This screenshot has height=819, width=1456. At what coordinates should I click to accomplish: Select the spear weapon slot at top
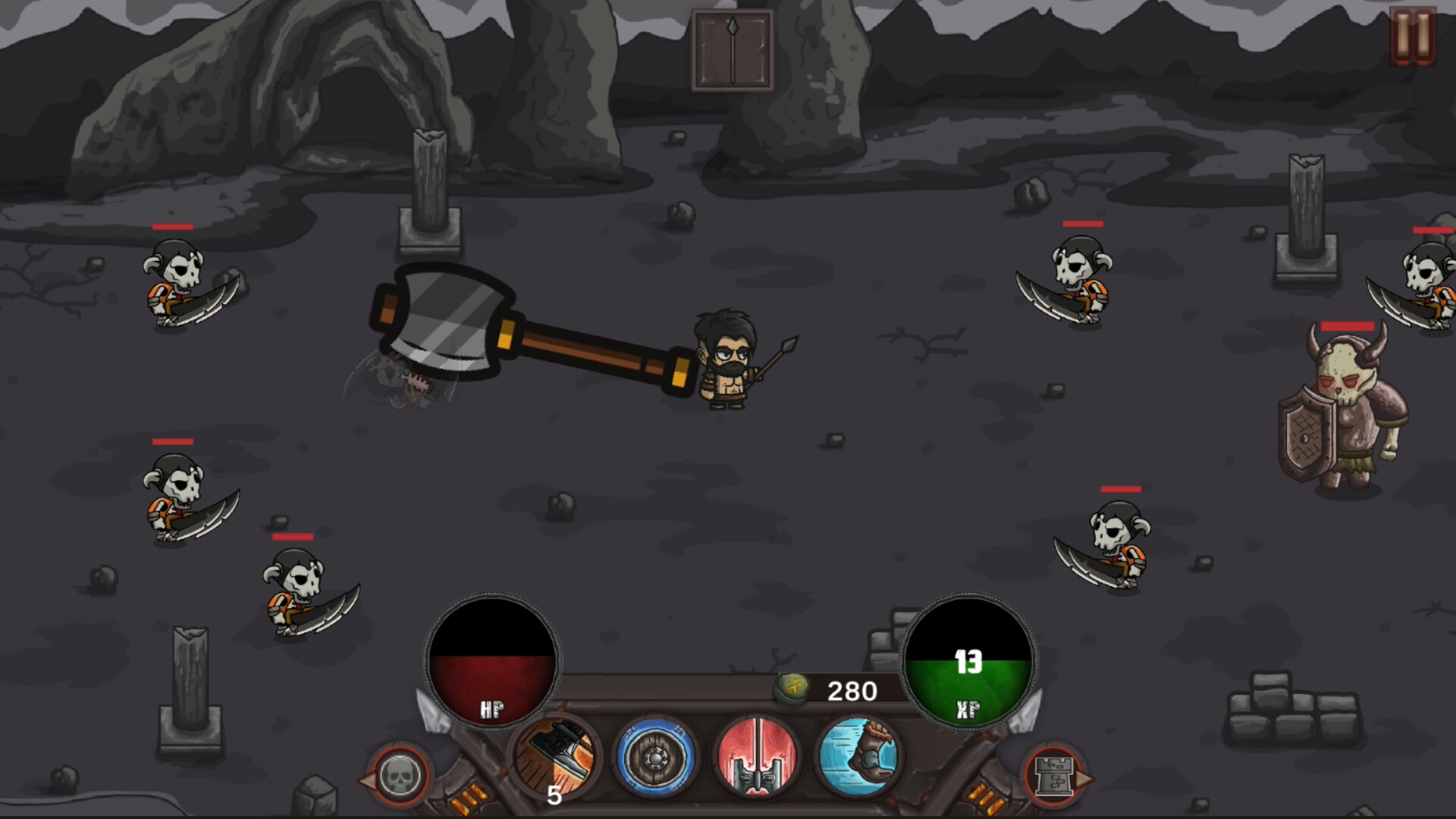732,51
